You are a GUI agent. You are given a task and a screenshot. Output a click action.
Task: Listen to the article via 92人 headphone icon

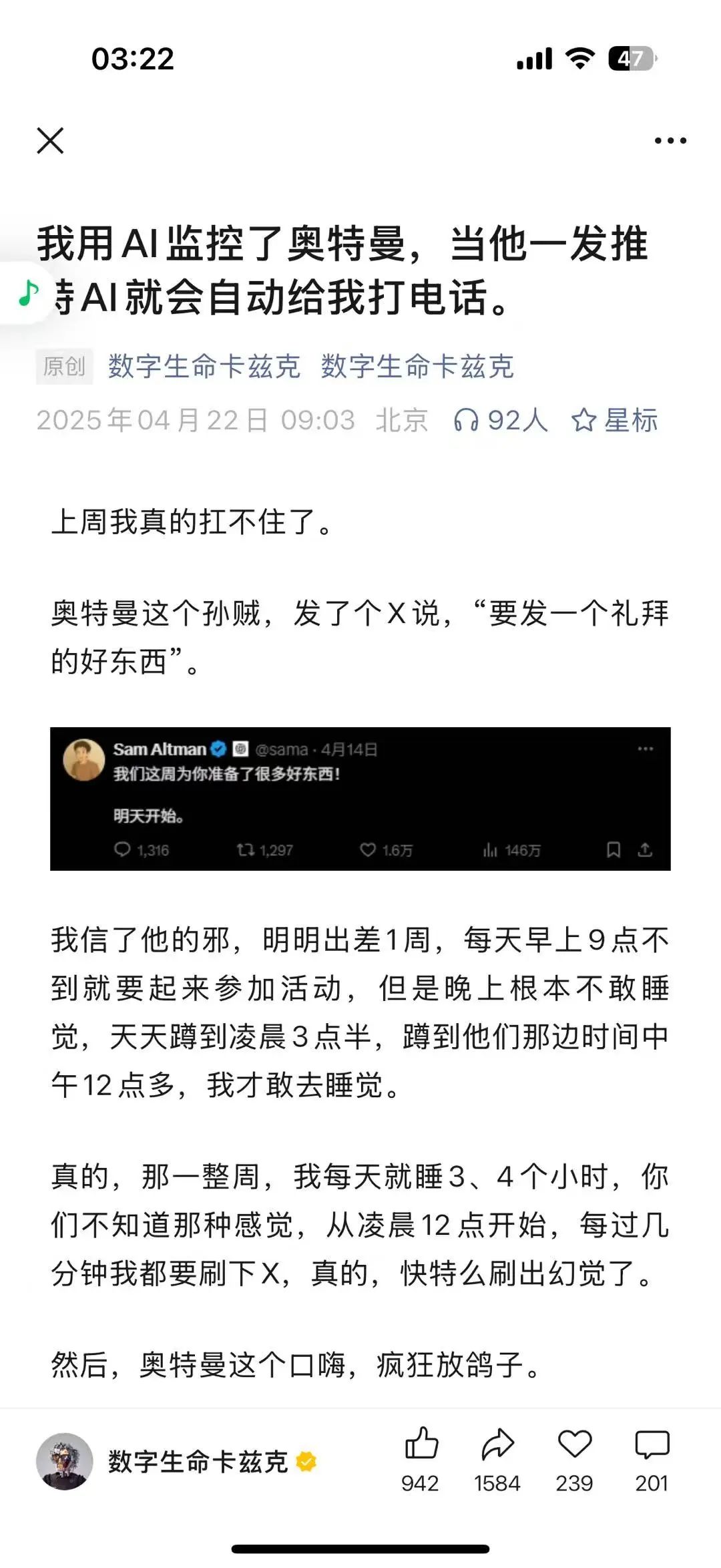[x=501, y=420]
